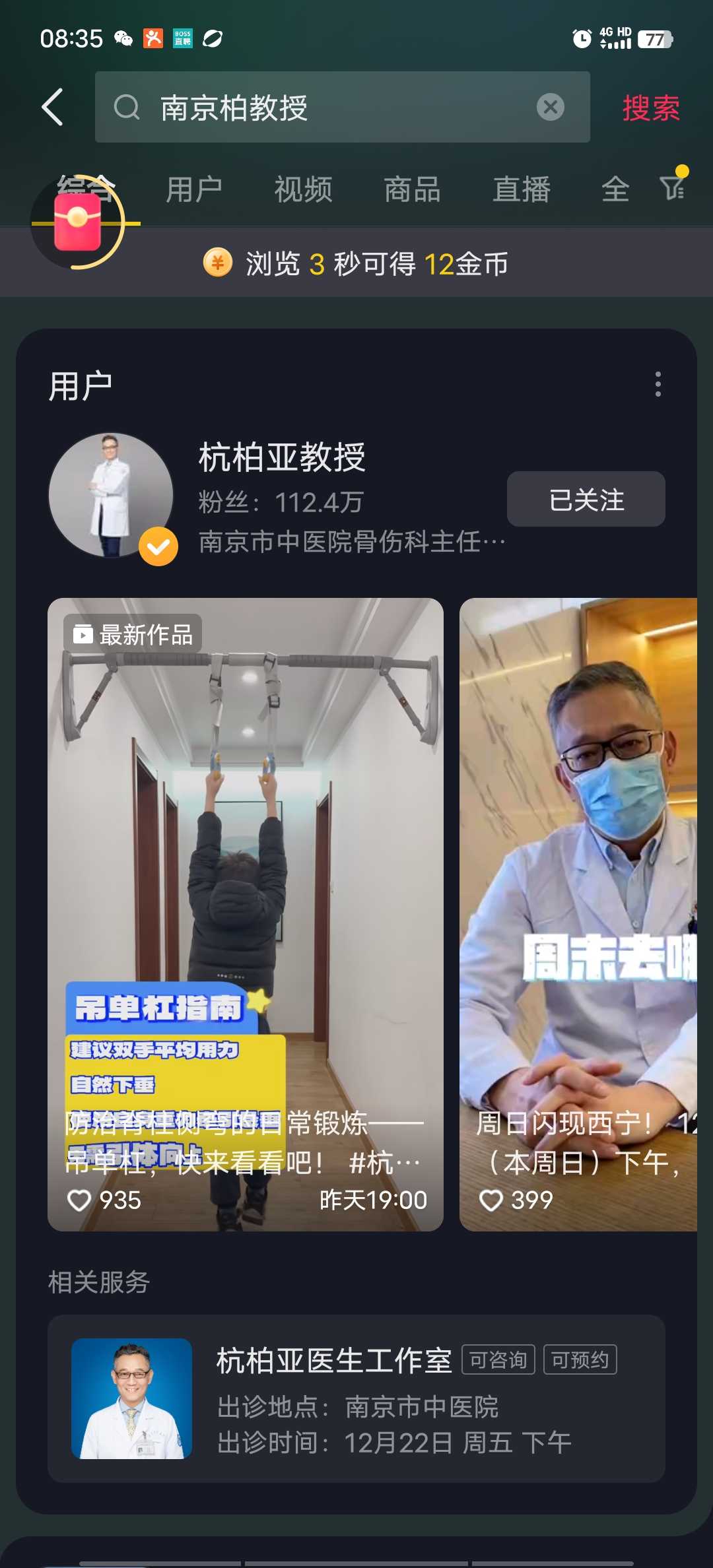Image resolution: width=713 pixels, height=1568 pixels.
Task: Go back with the top-left arrow
Action: point(53,107)
